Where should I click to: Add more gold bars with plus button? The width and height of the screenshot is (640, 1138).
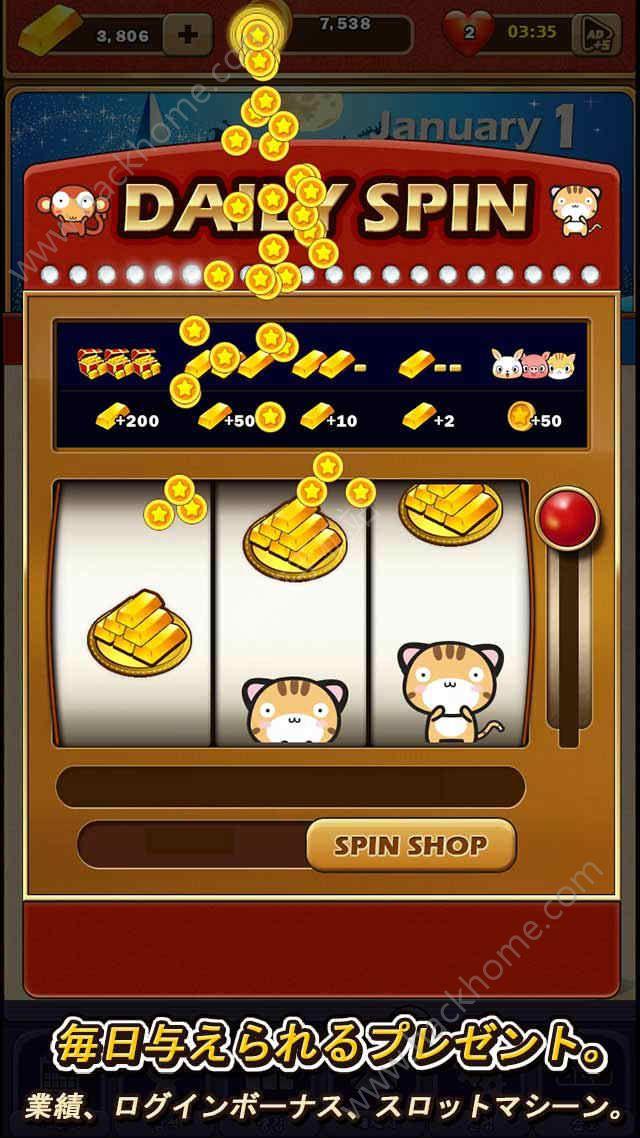[x=187, y=34]
